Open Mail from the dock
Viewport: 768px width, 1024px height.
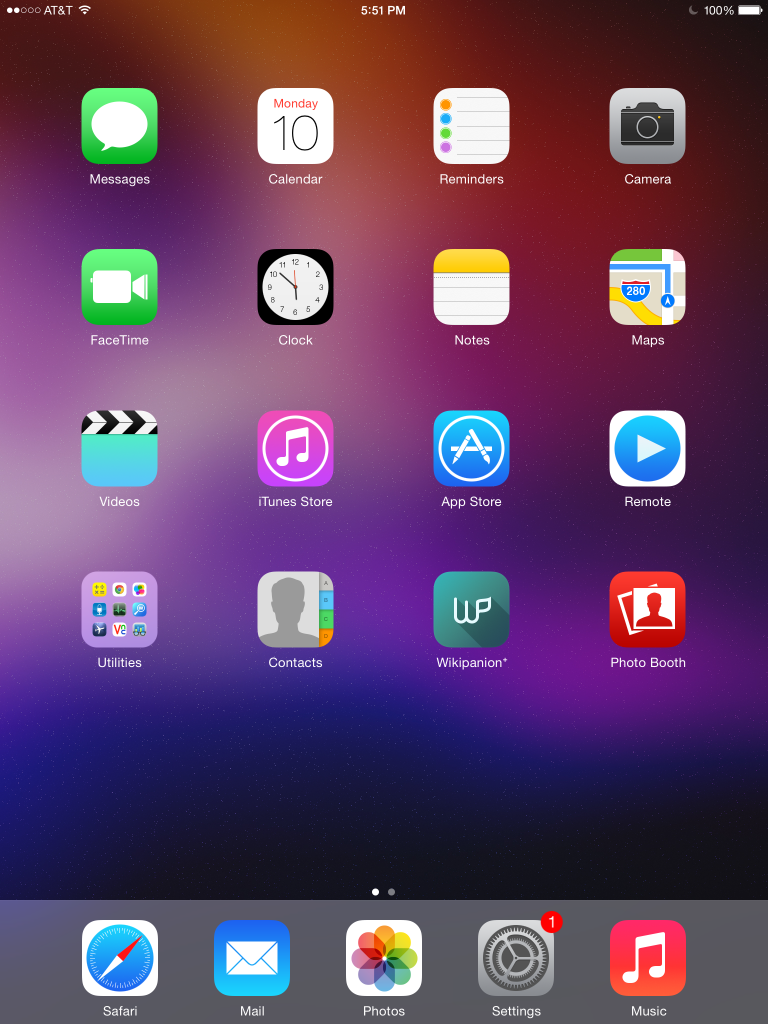(252, 958)
